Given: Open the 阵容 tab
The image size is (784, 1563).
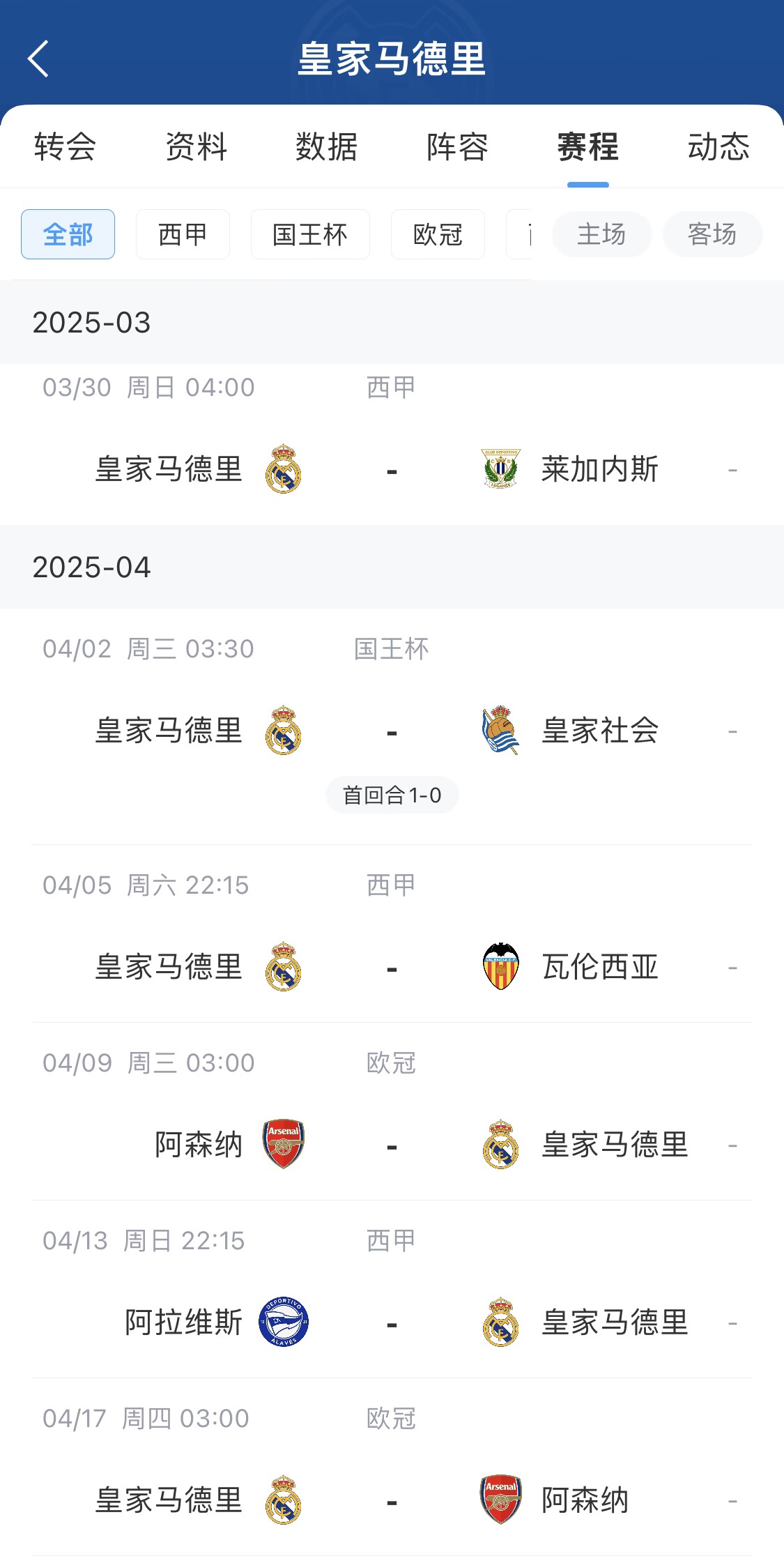Looking at the screenshot, I should 457,147.
